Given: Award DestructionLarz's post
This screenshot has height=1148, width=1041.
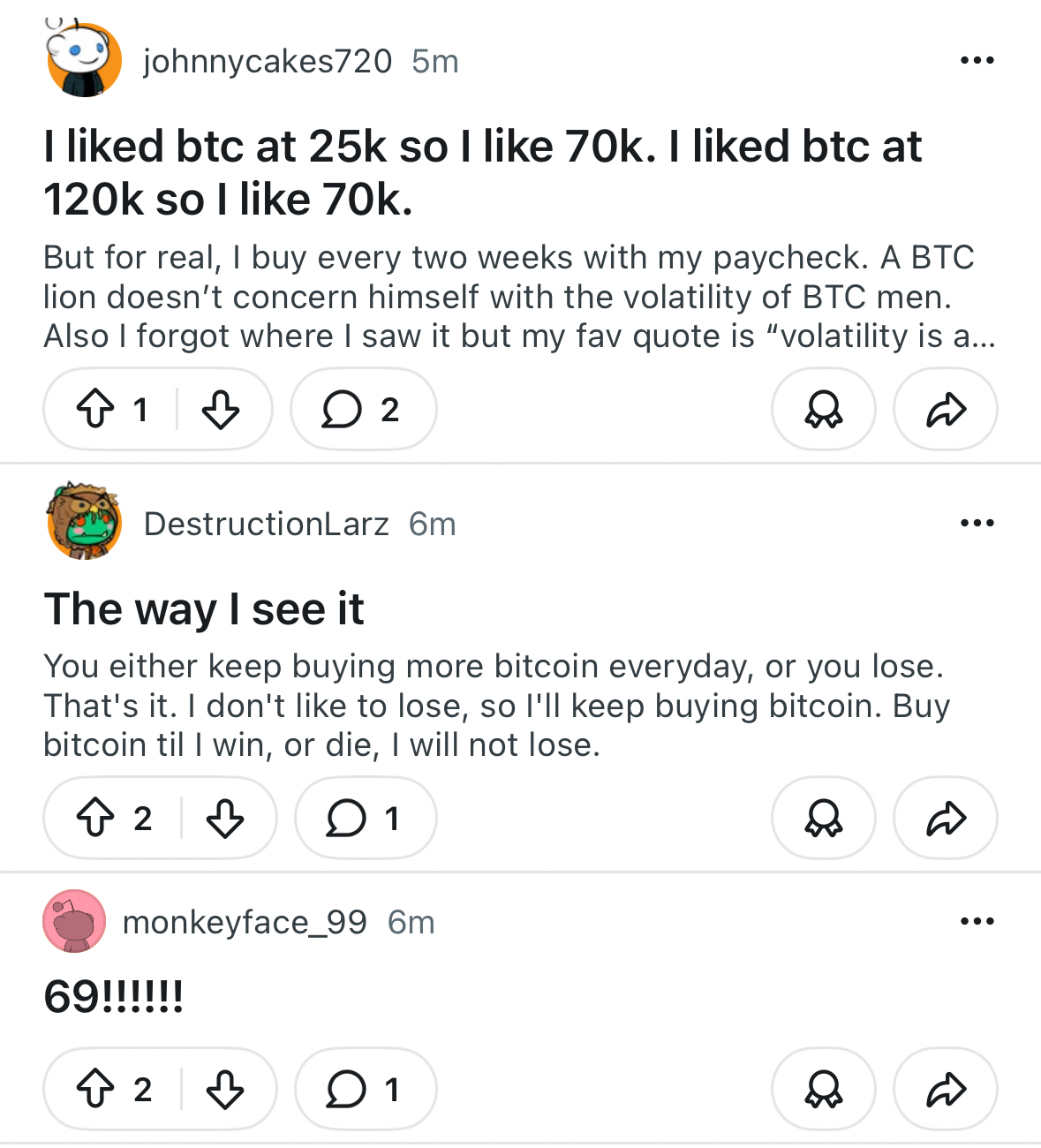Looking at the screenshot, I should pos(823,819).
